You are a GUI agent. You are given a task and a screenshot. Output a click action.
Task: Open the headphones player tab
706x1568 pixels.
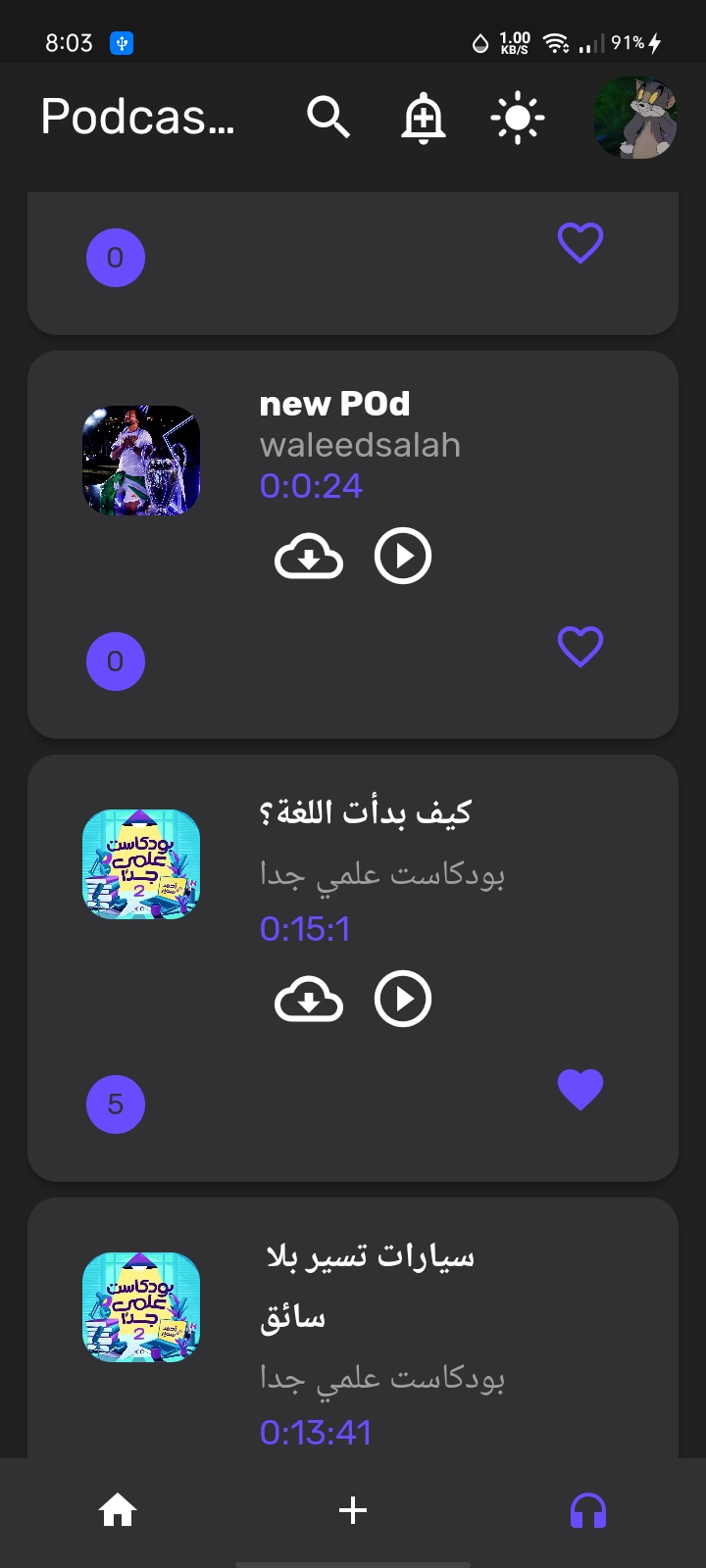587,1509
